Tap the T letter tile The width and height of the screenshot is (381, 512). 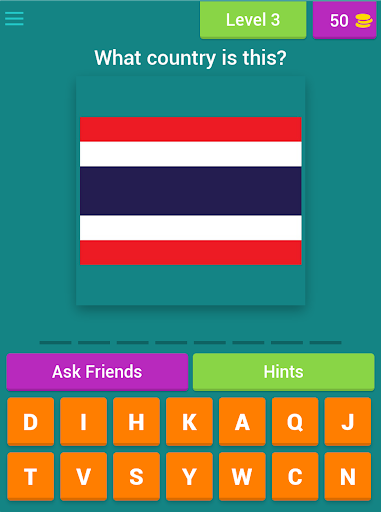tap(31, 477)
